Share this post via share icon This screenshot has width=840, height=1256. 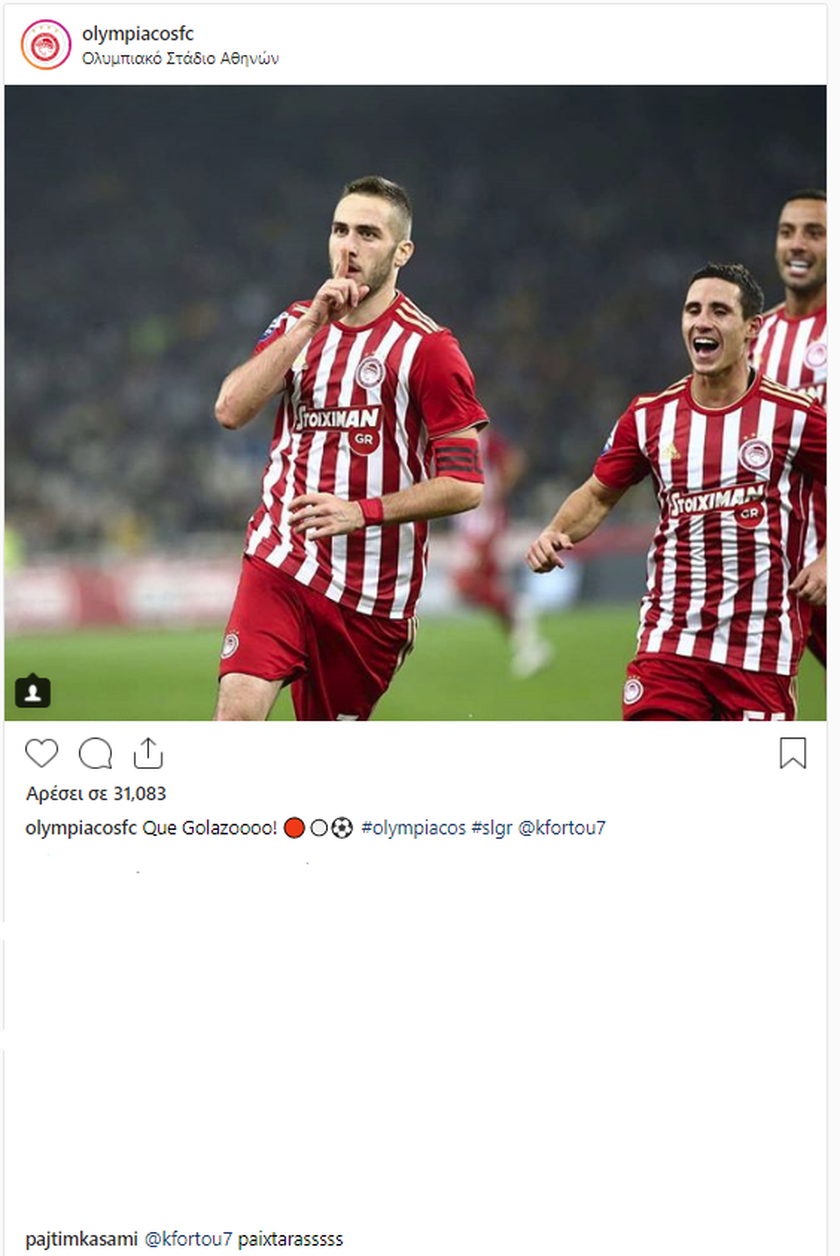pyautogui.click(x=148, y=753)
